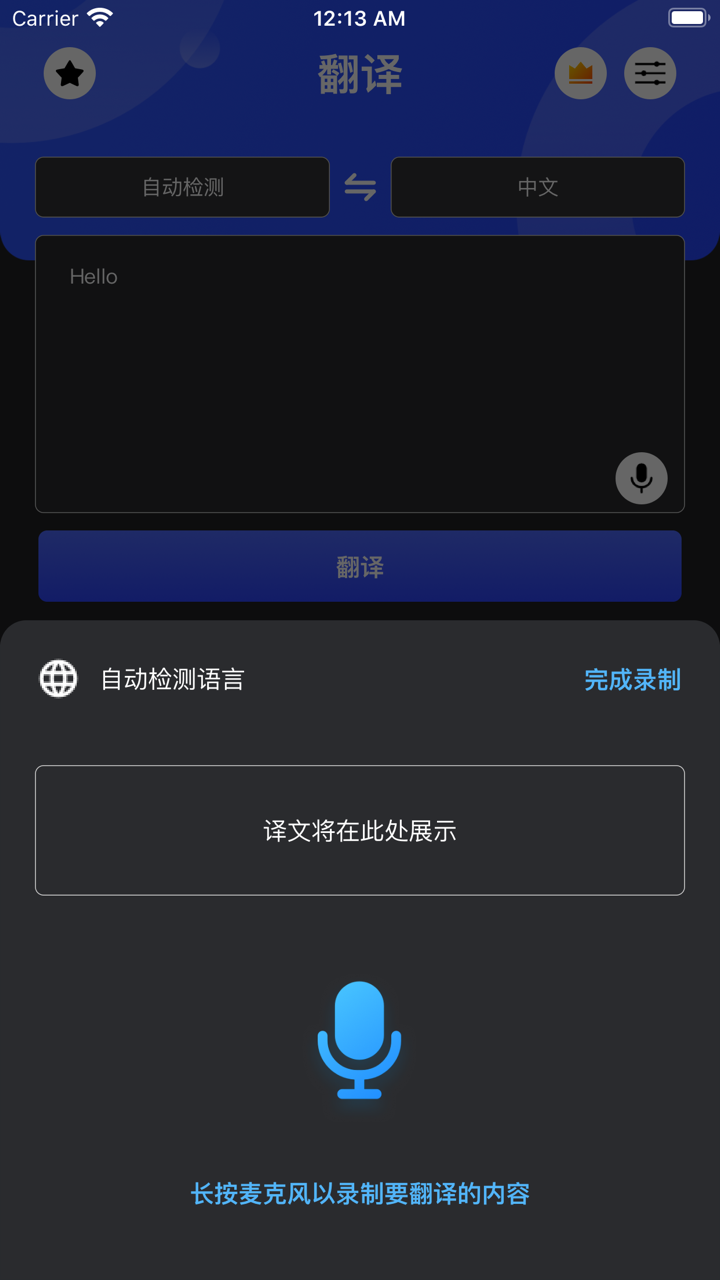
Task: Open favorites via the star icon
Action: click(69, 73)
